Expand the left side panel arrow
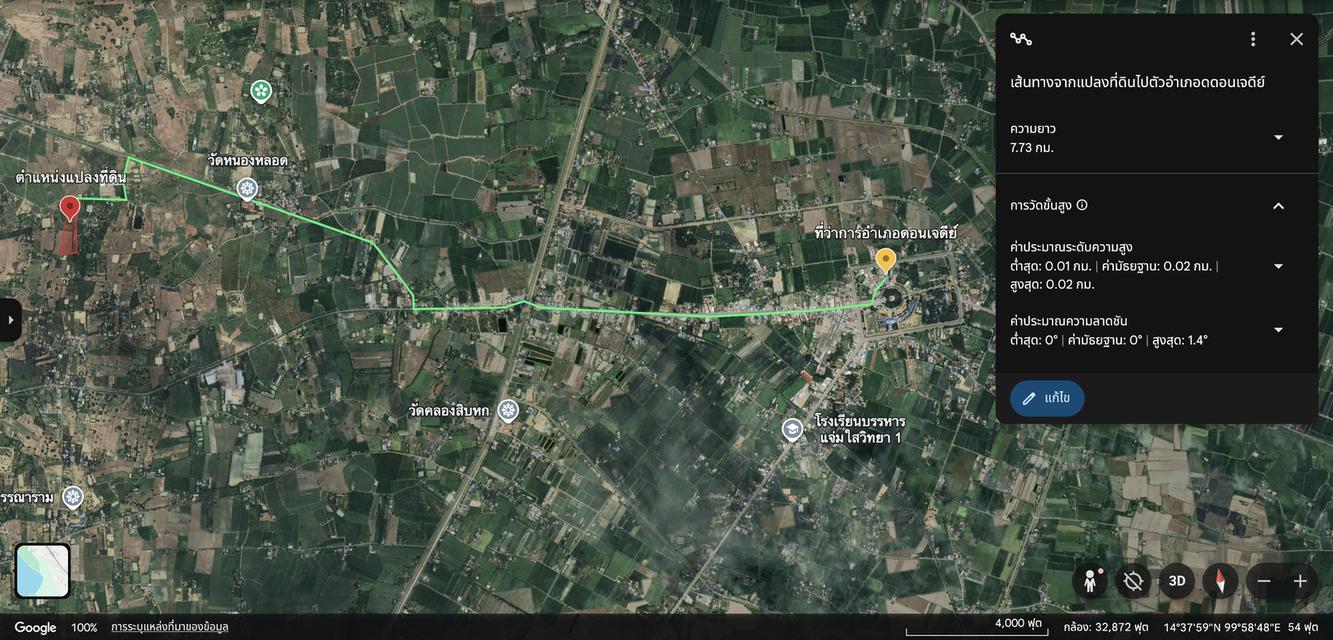Screen dimensions: 1333x640 pos(10,320)
